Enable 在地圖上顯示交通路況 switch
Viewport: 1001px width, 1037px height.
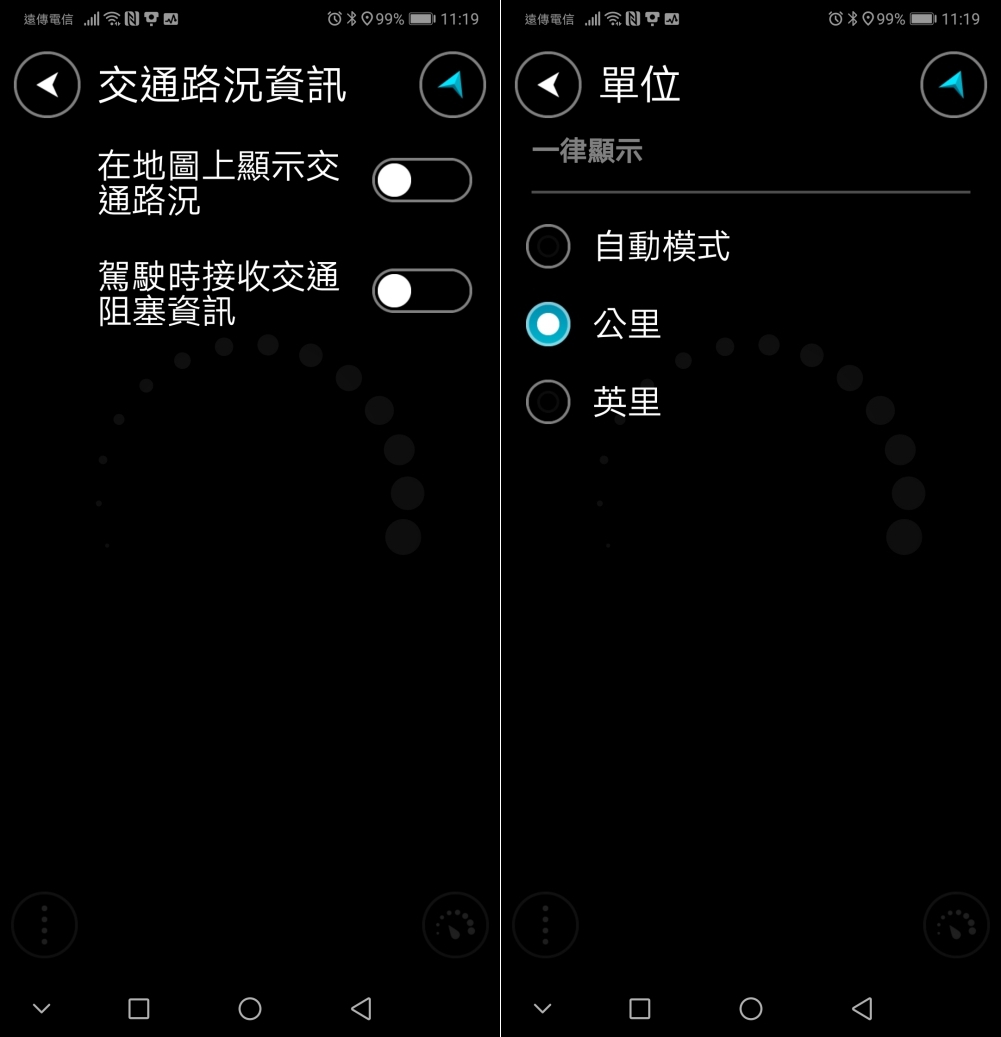tap(421, 181)
